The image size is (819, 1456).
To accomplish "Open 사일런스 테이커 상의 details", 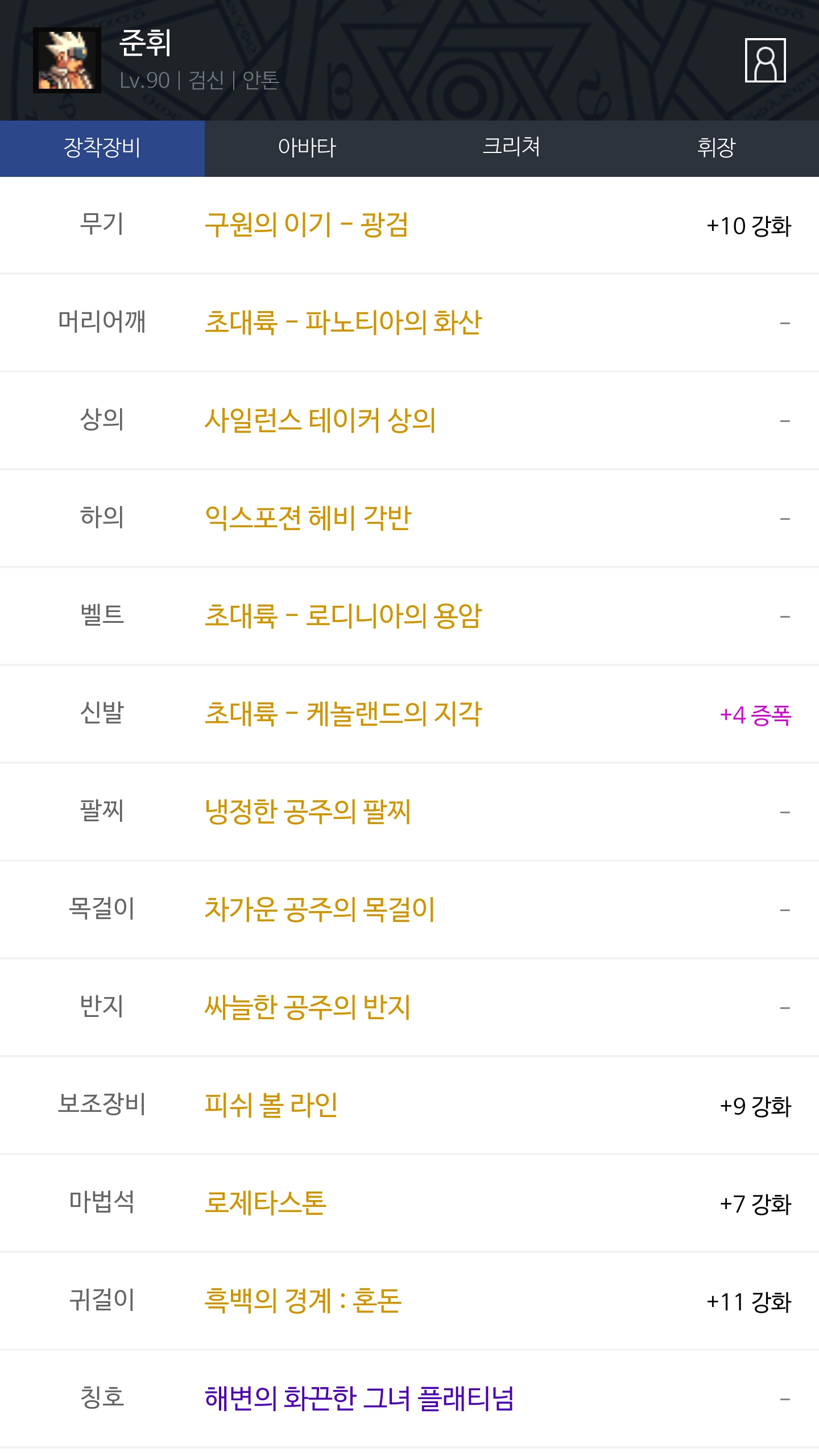I will click(x=320, y=421).
